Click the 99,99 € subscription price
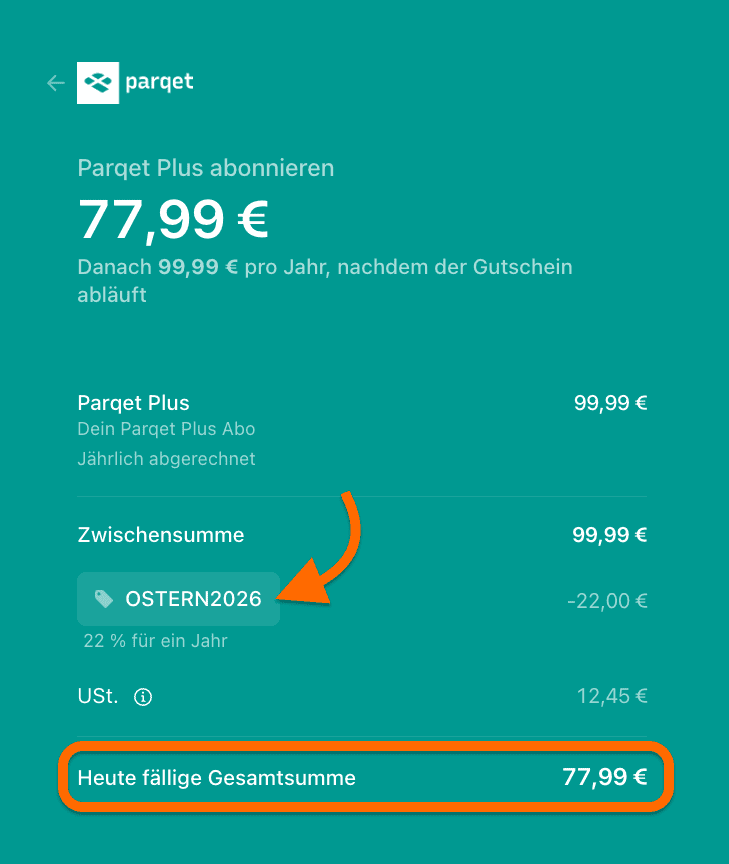 tap(610, 403)
